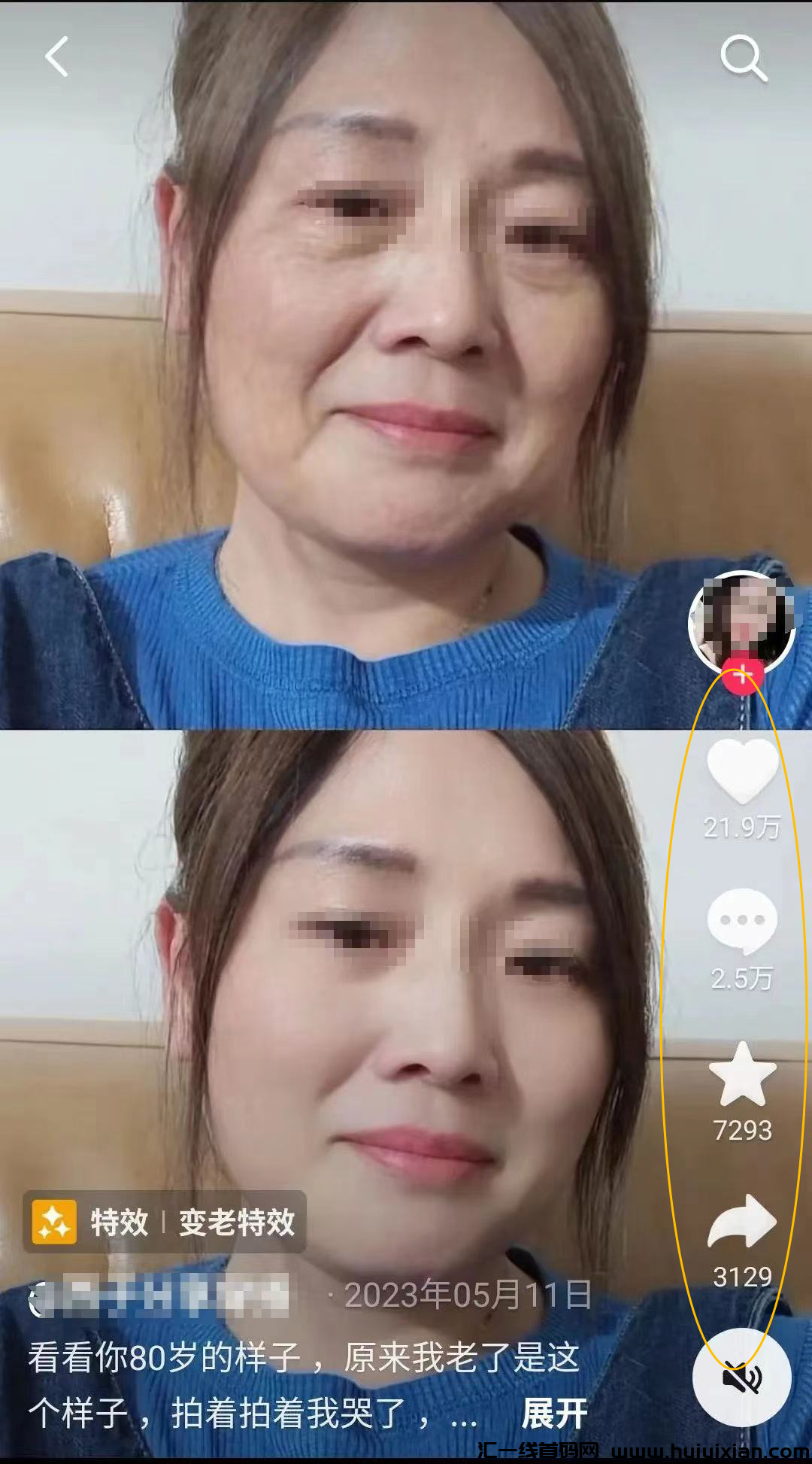Follow the creator with the red plus
This screenshot has height=1464, width=812.
pyautogui.click(x=742, y=675)
